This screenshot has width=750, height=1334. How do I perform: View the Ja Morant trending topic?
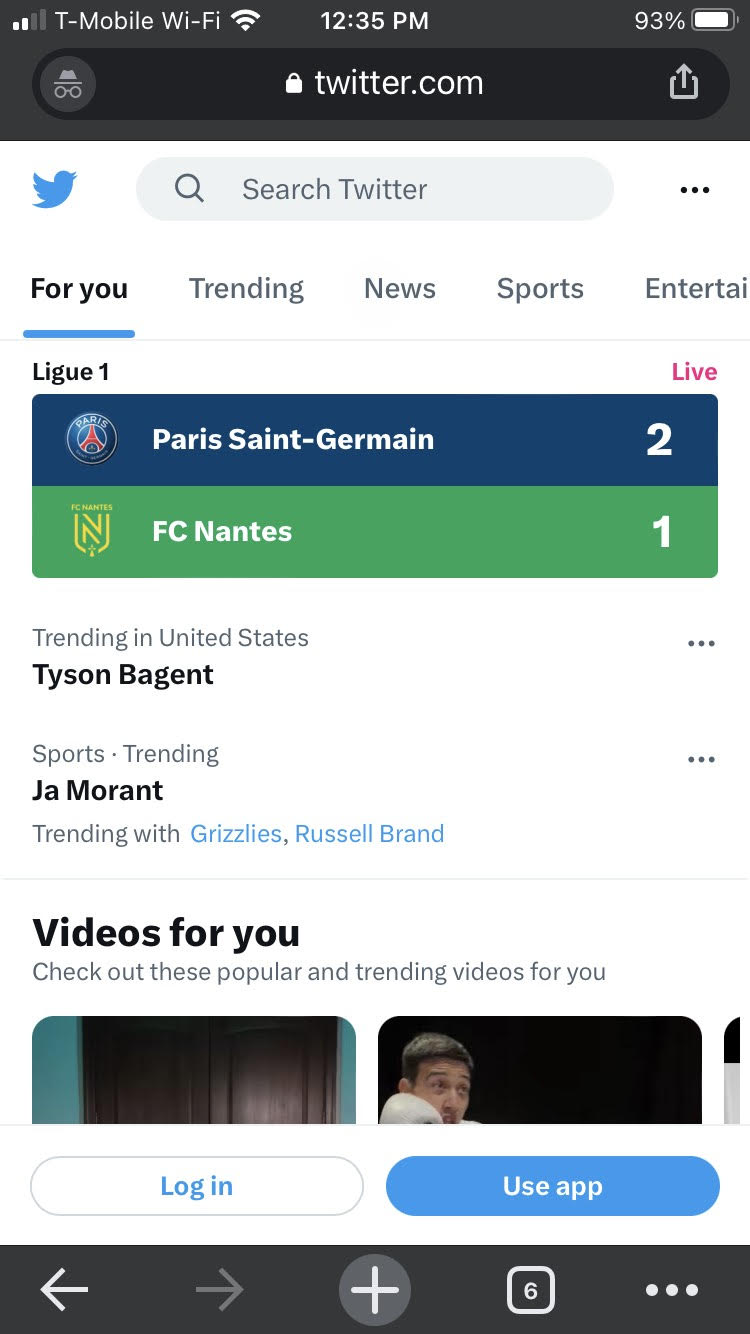pyautogui.click(x=98, y=791)
